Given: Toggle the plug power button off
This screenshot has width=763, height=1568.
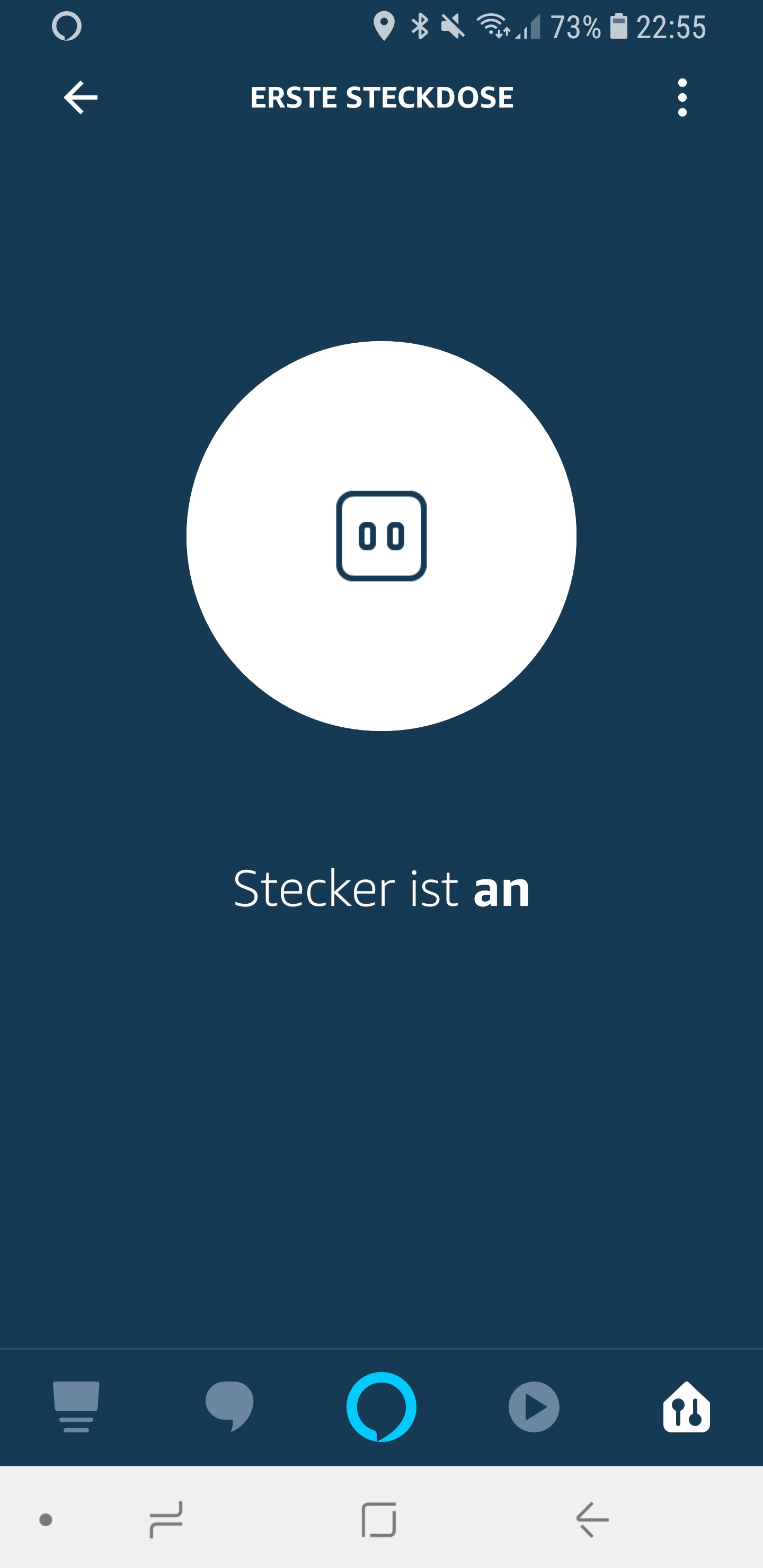Looking at the screenshot, I should [x=381, y=536].
